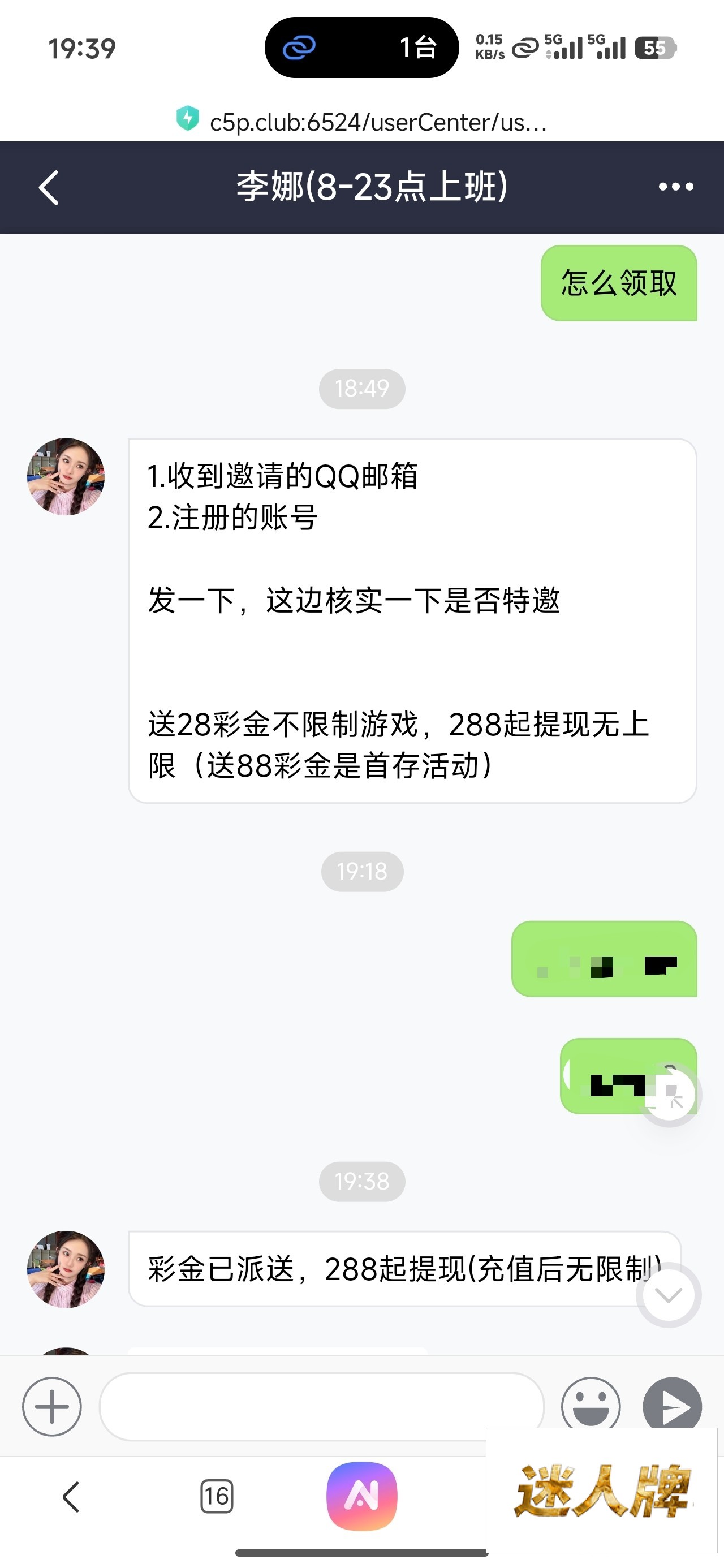Go back from the 李娜 chat

49,187
